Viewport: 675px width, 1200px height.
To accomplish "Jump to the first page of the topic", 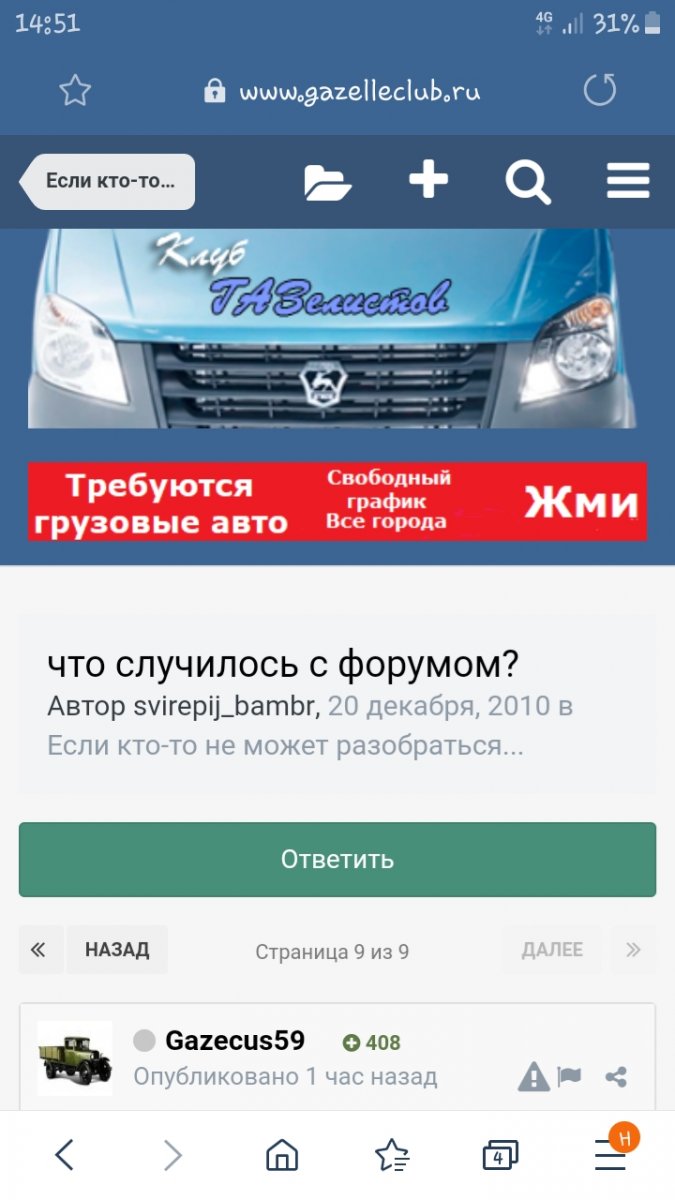I will 40,950.
